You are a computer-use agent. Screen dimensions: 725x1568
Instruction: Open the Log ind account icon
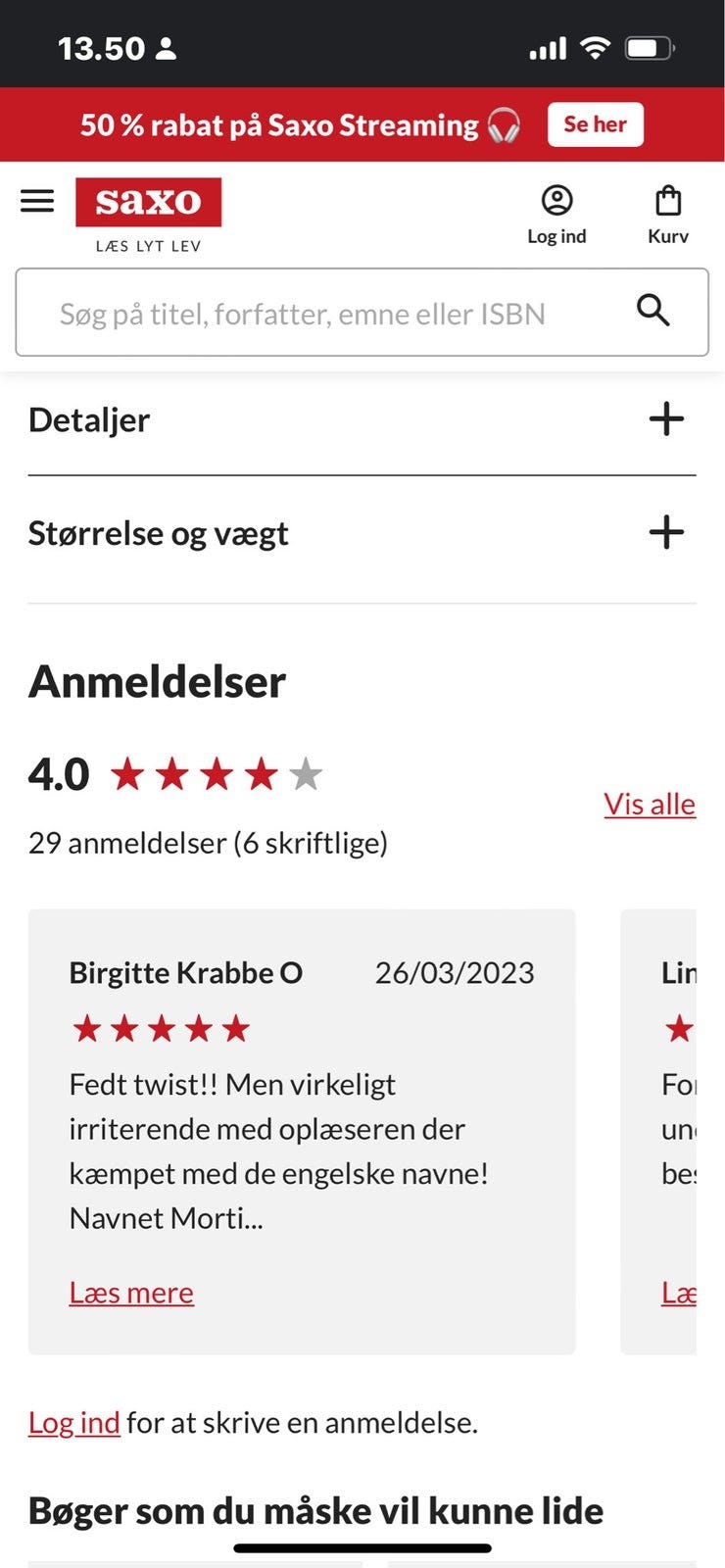coord(556,202)
